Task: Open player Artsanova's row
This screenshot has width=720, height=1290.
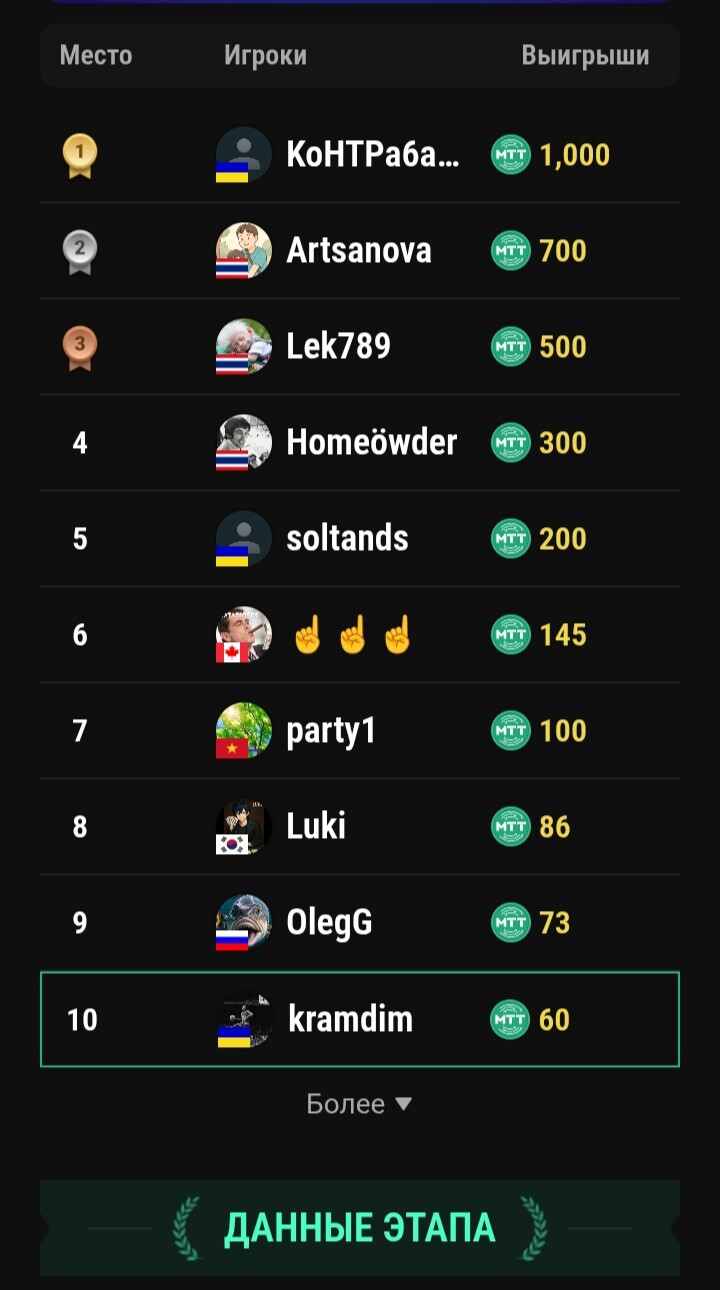Action: click(x=360, y=251)
